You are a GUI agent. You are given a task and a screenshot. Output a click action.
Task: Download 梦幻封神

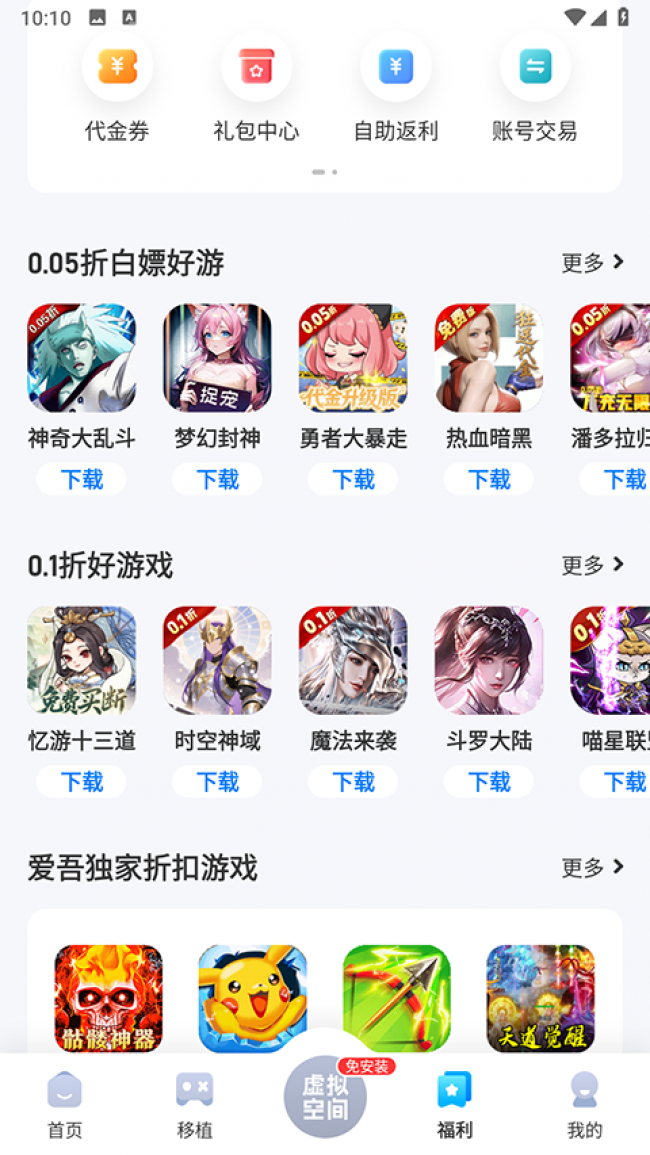tap(217, 480)
